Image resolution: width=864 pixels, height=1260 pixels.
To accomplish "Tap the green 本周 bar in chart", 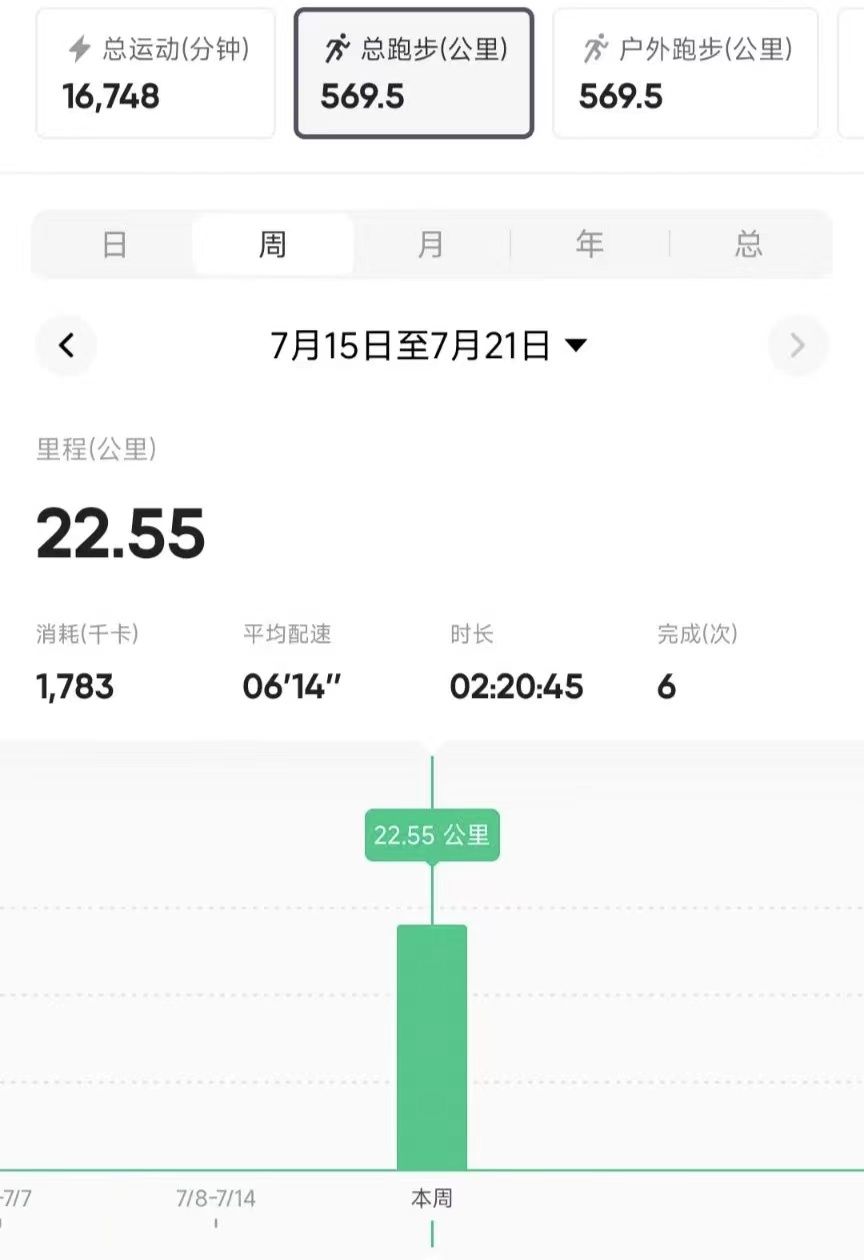I will click(432, 1047).
